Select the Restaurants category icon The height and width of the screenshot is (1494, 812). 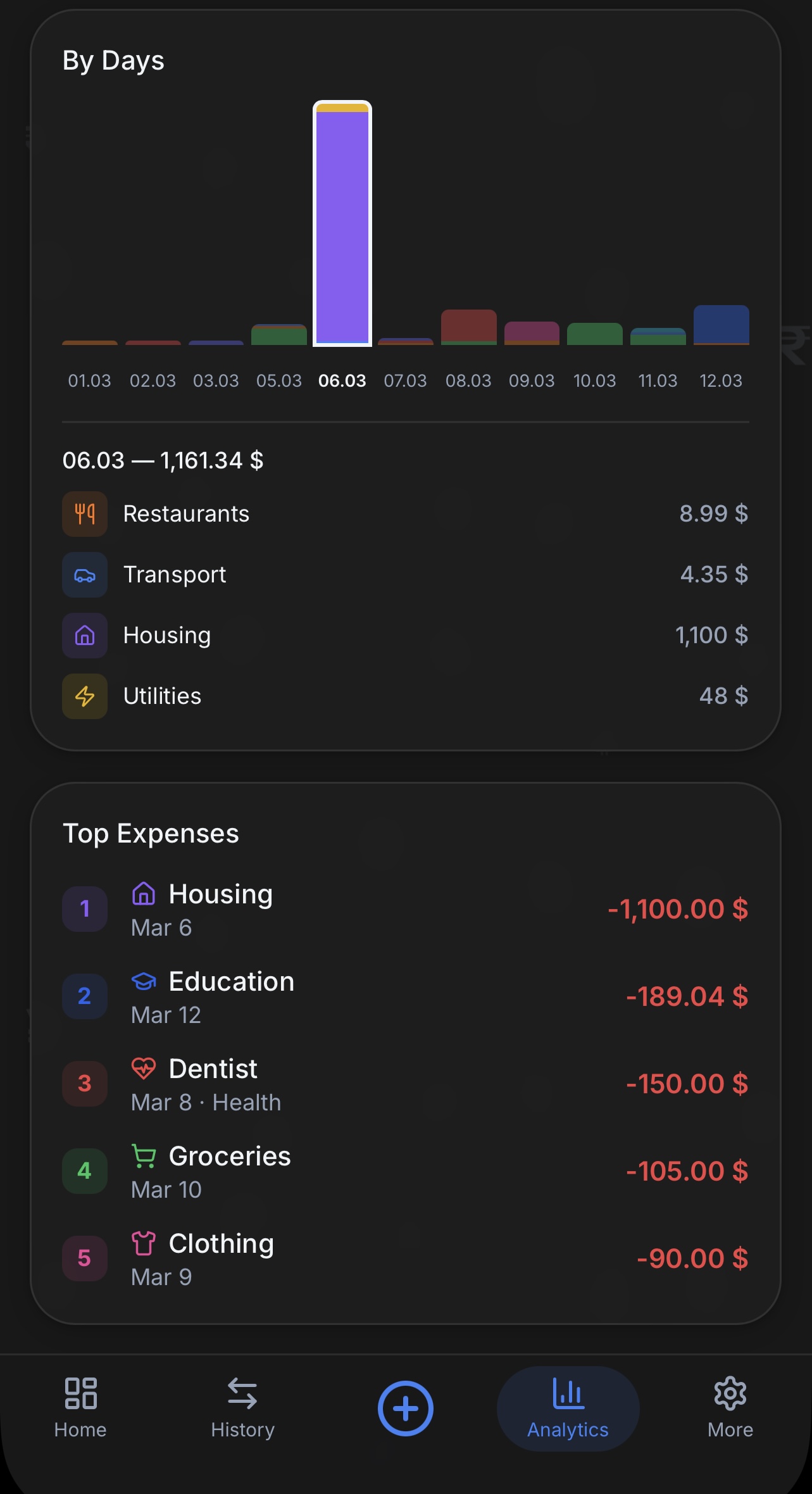84,514
